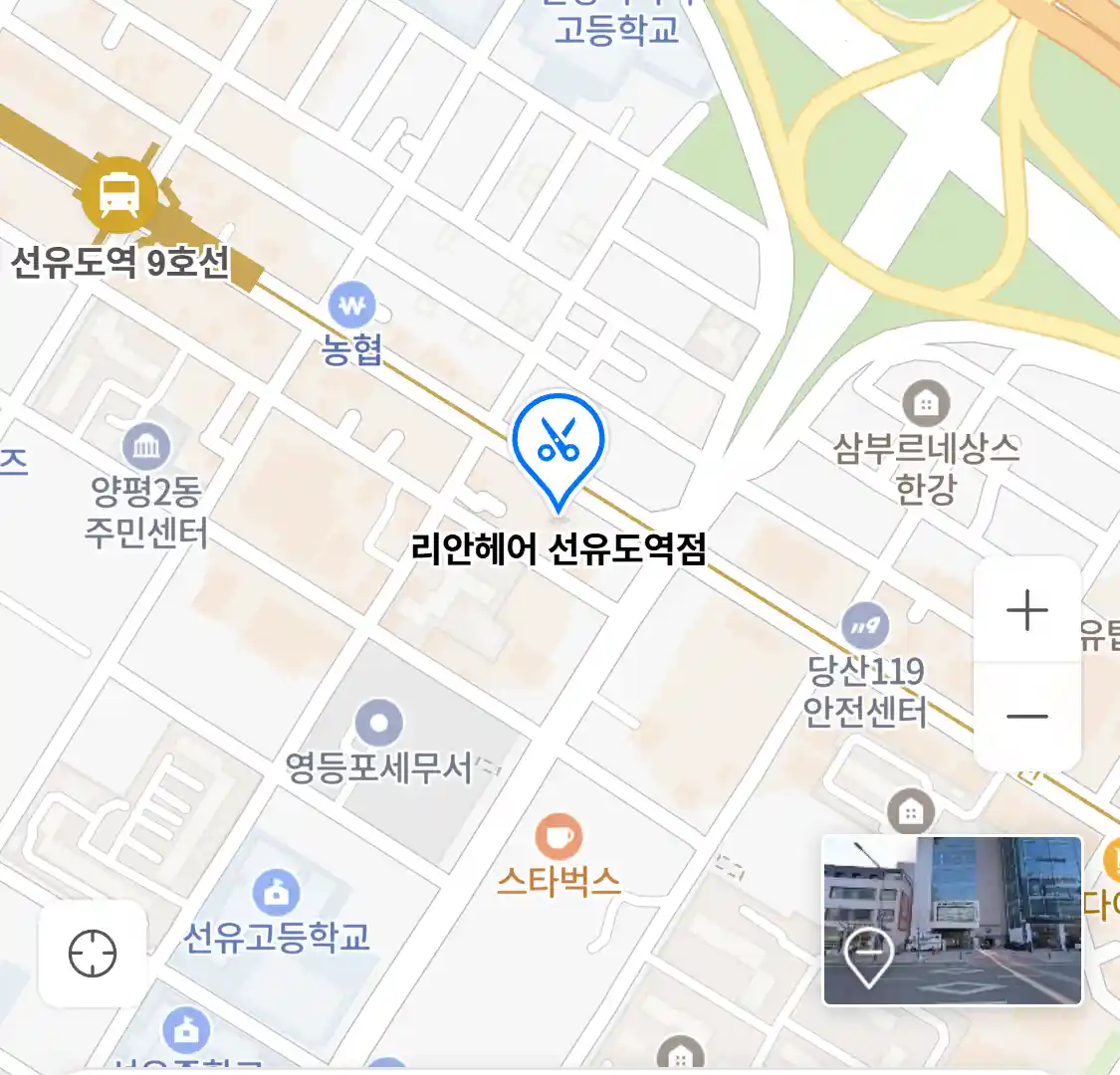Zoom in on the map
Screen dimensions: 1120x1075
coord(1026,610)
